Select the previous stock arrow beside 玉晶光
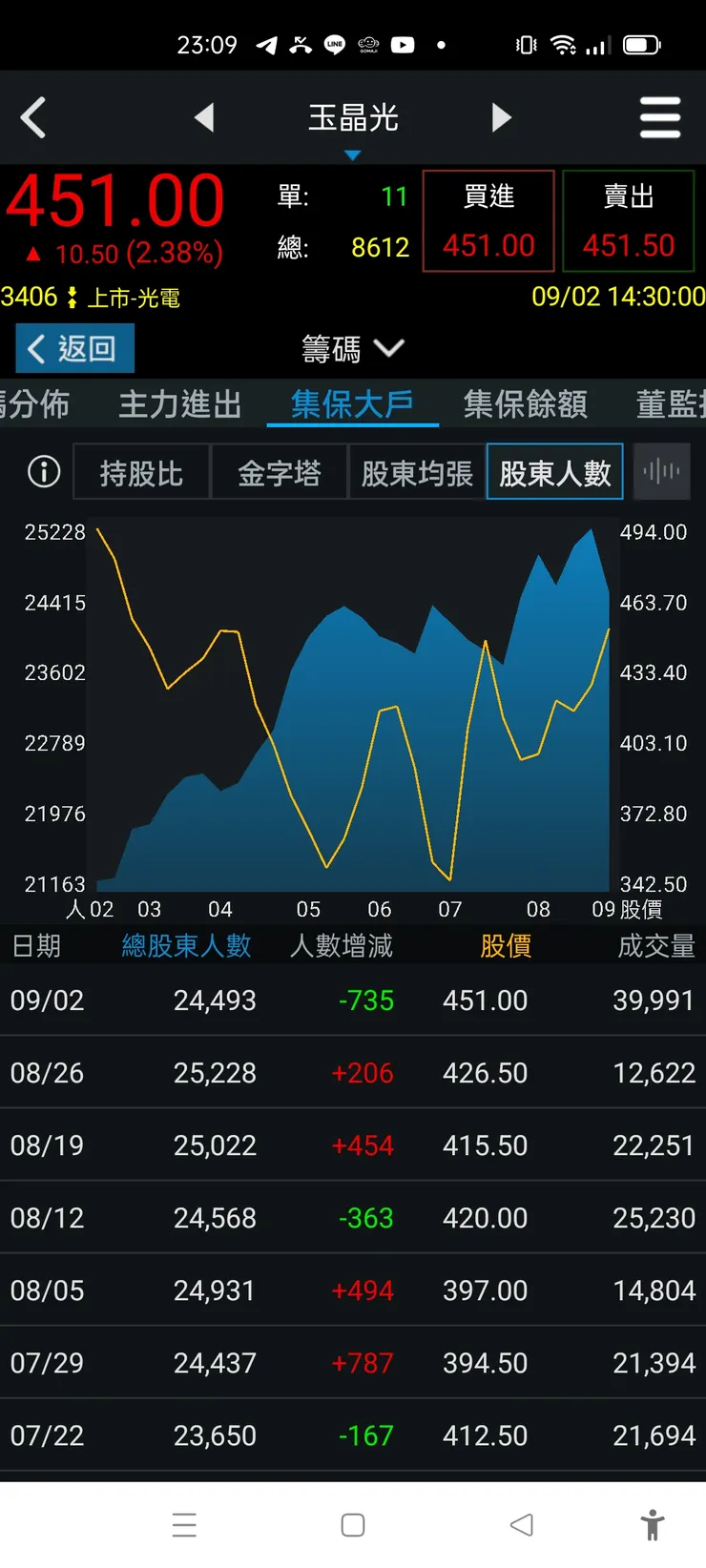This screenshot has height=1568, width=706. tap(205, 117)
